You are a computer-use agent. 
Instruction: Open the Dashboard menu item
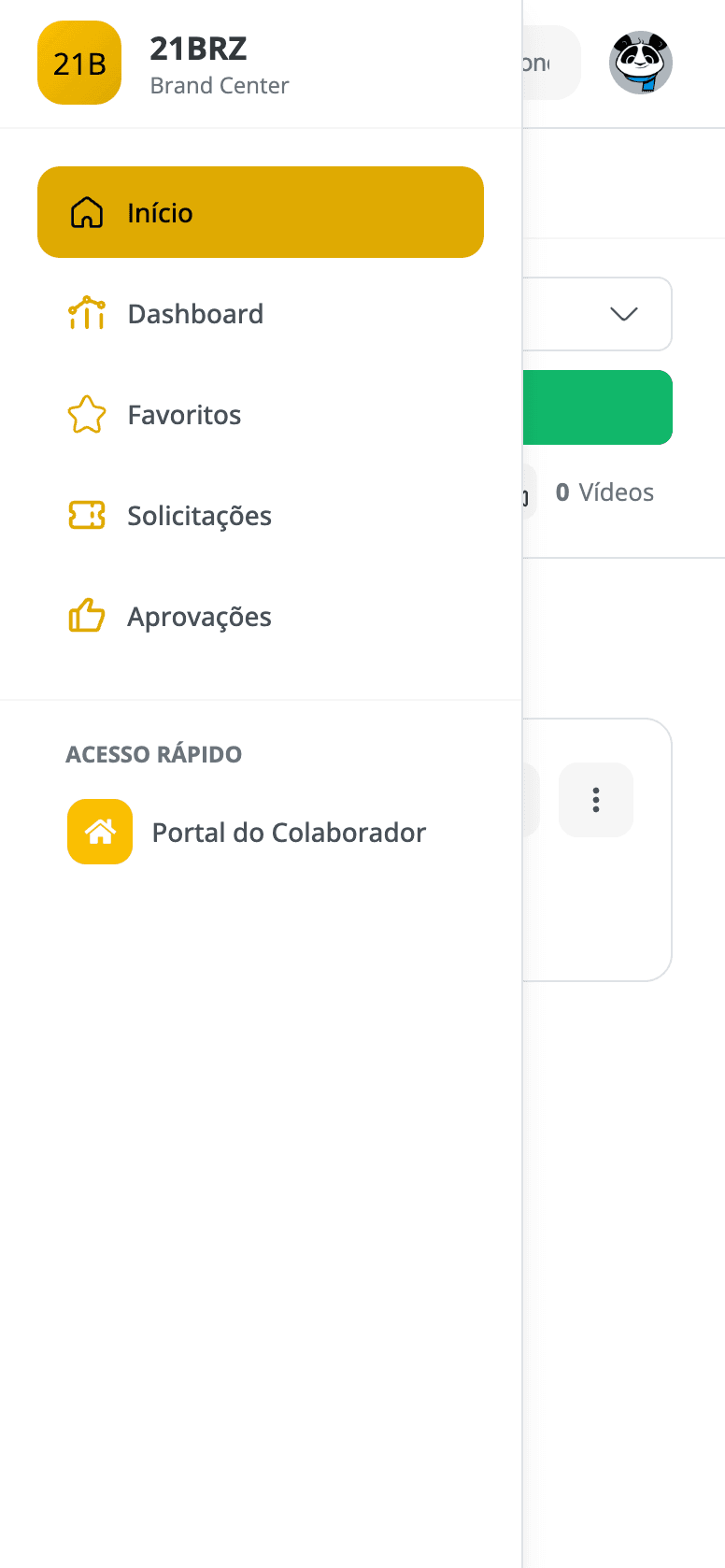click(x=196, y=313)
